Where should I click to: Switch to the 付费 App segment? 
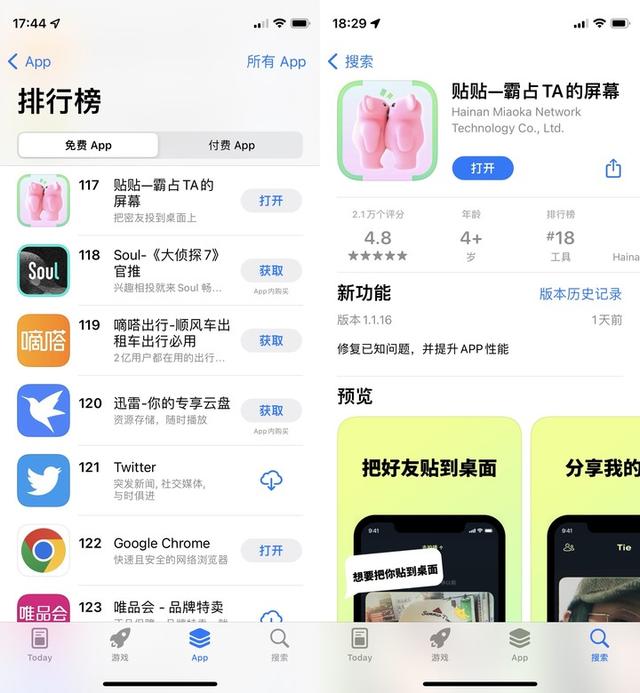(231, 145)
